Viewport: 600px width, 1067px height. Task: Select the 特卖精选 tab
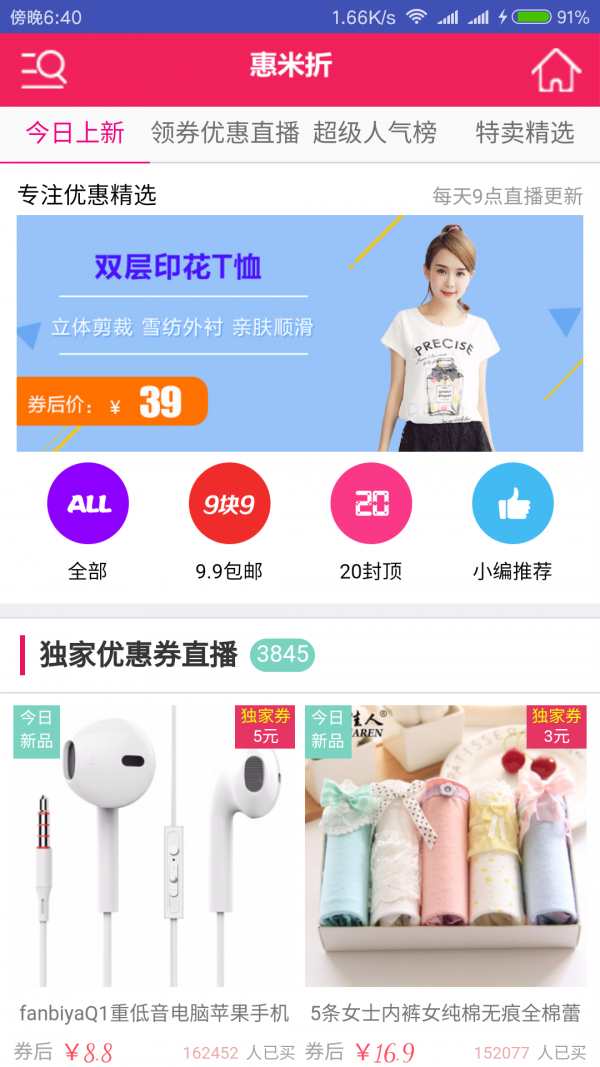point(525,132)
